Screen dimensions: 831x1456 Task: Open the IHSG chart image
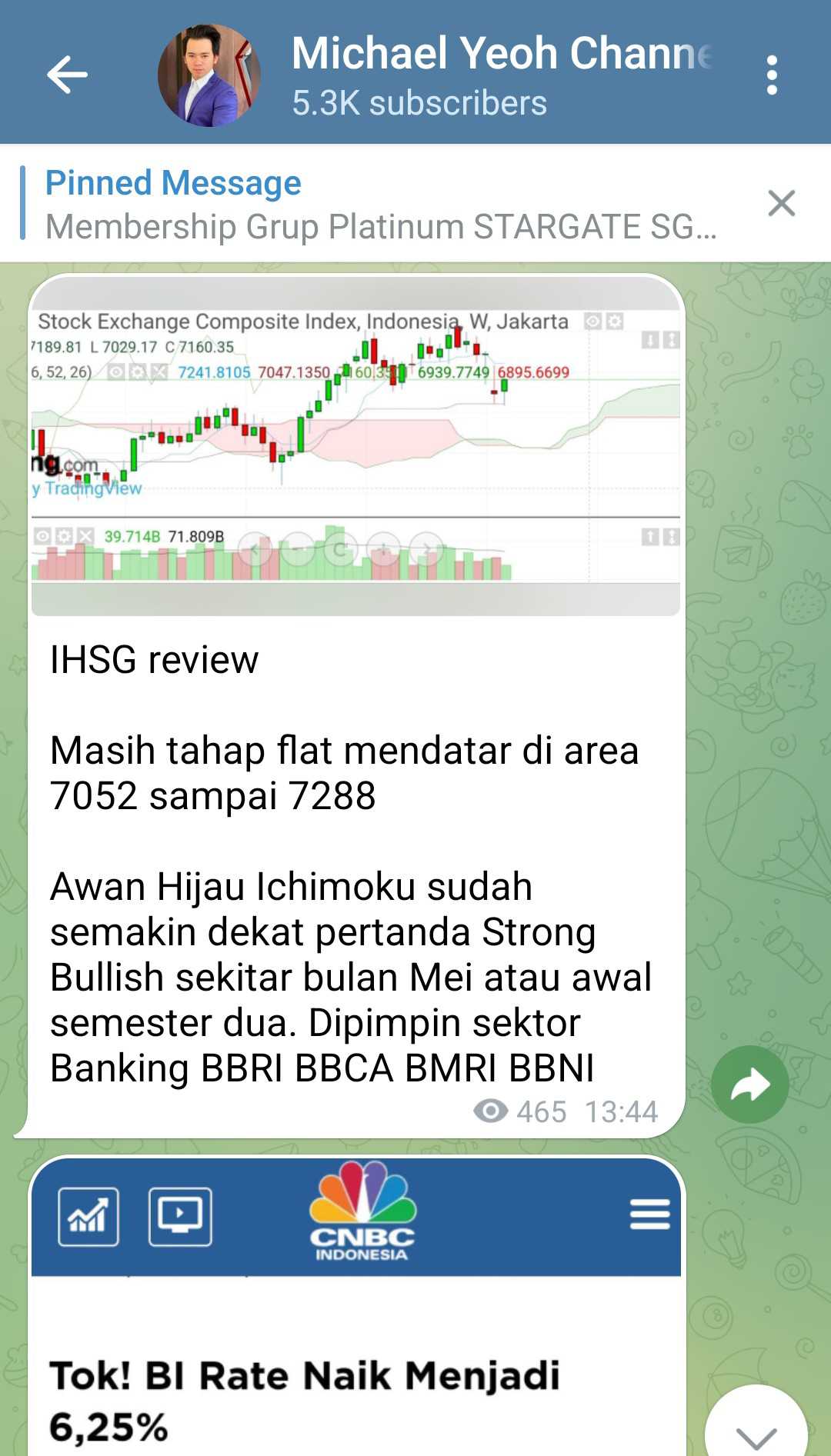(355, 446)
